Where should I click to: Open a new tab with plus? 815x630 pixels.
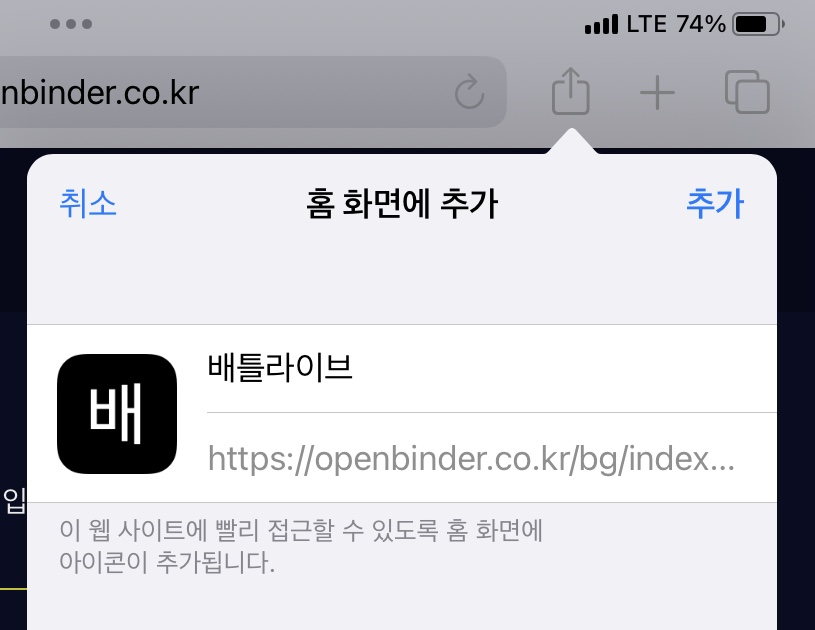[x=657, y=94]
